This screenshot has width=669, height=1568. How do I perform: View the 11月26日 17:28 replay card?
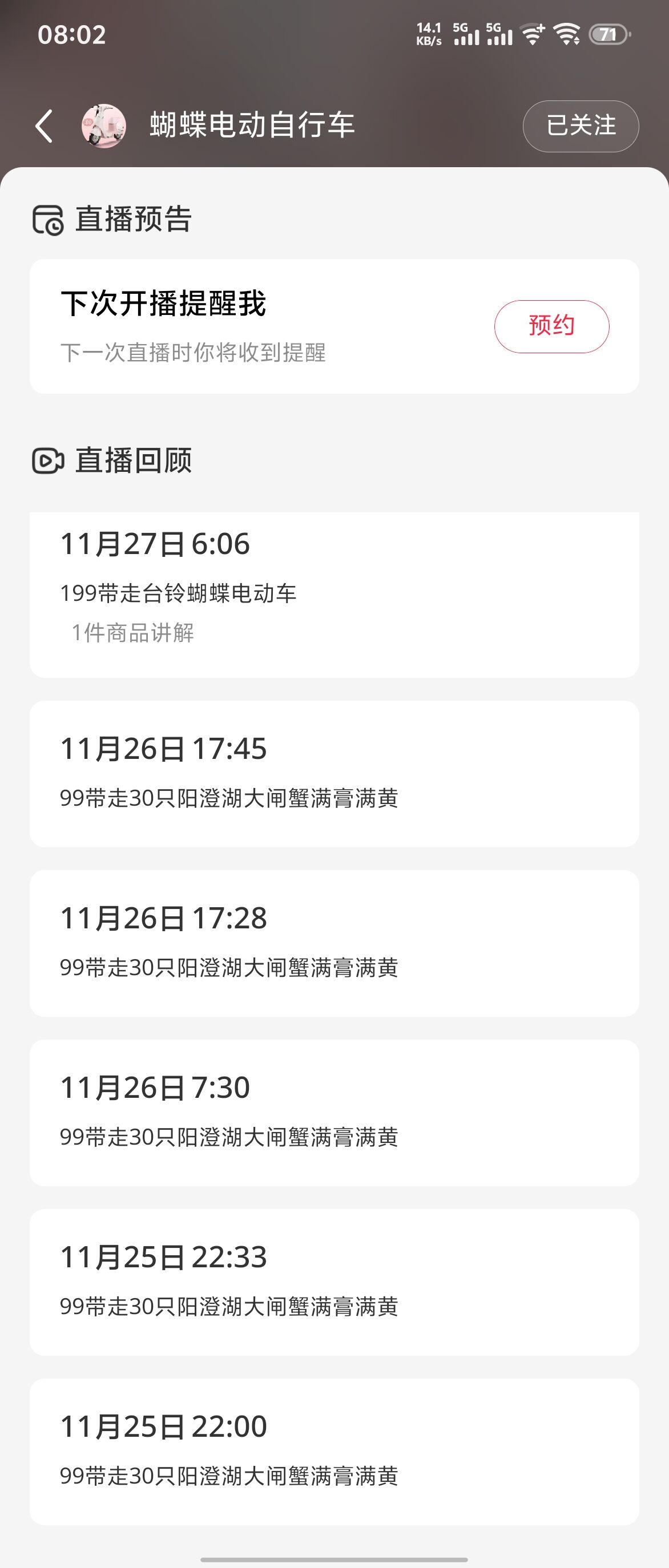334,942
